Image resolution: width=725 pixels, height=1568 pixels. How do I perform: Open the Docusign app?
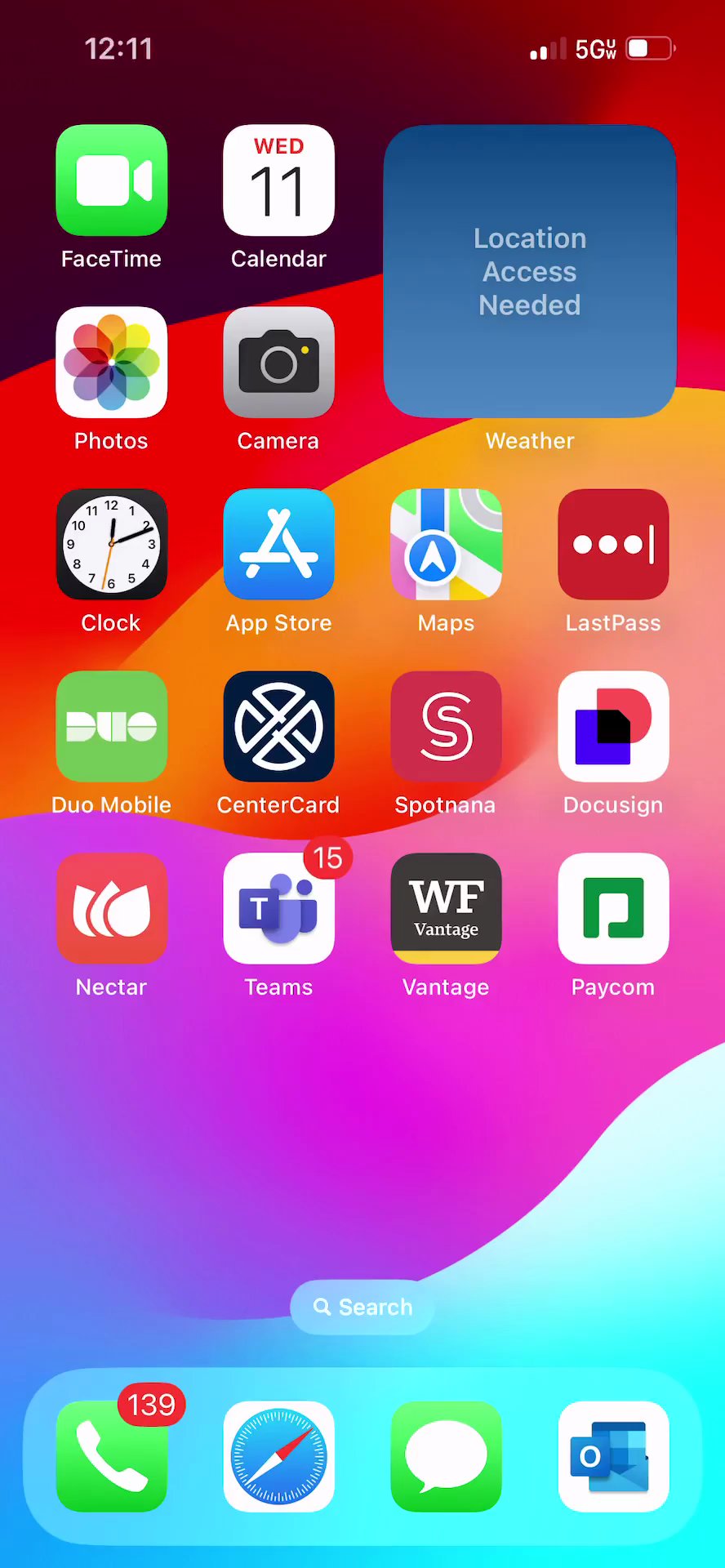pos(613,727)
